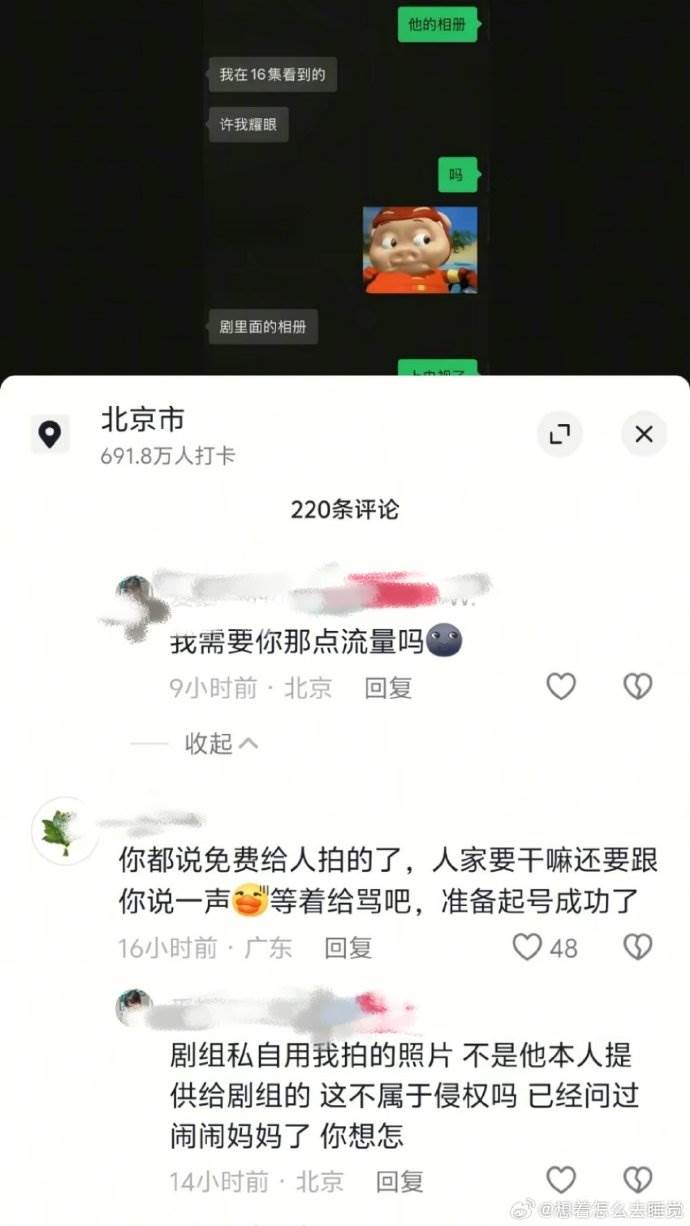690x1226 pixels.
Task: Dislike the comment 我需要你那点流量吗
Action: click(x=637, y=686)
